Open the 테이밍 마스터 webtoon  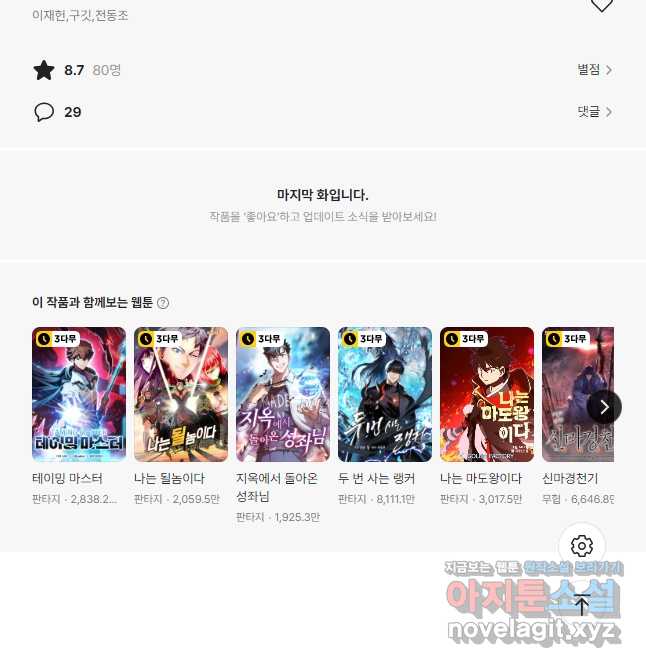coord(79,394)
